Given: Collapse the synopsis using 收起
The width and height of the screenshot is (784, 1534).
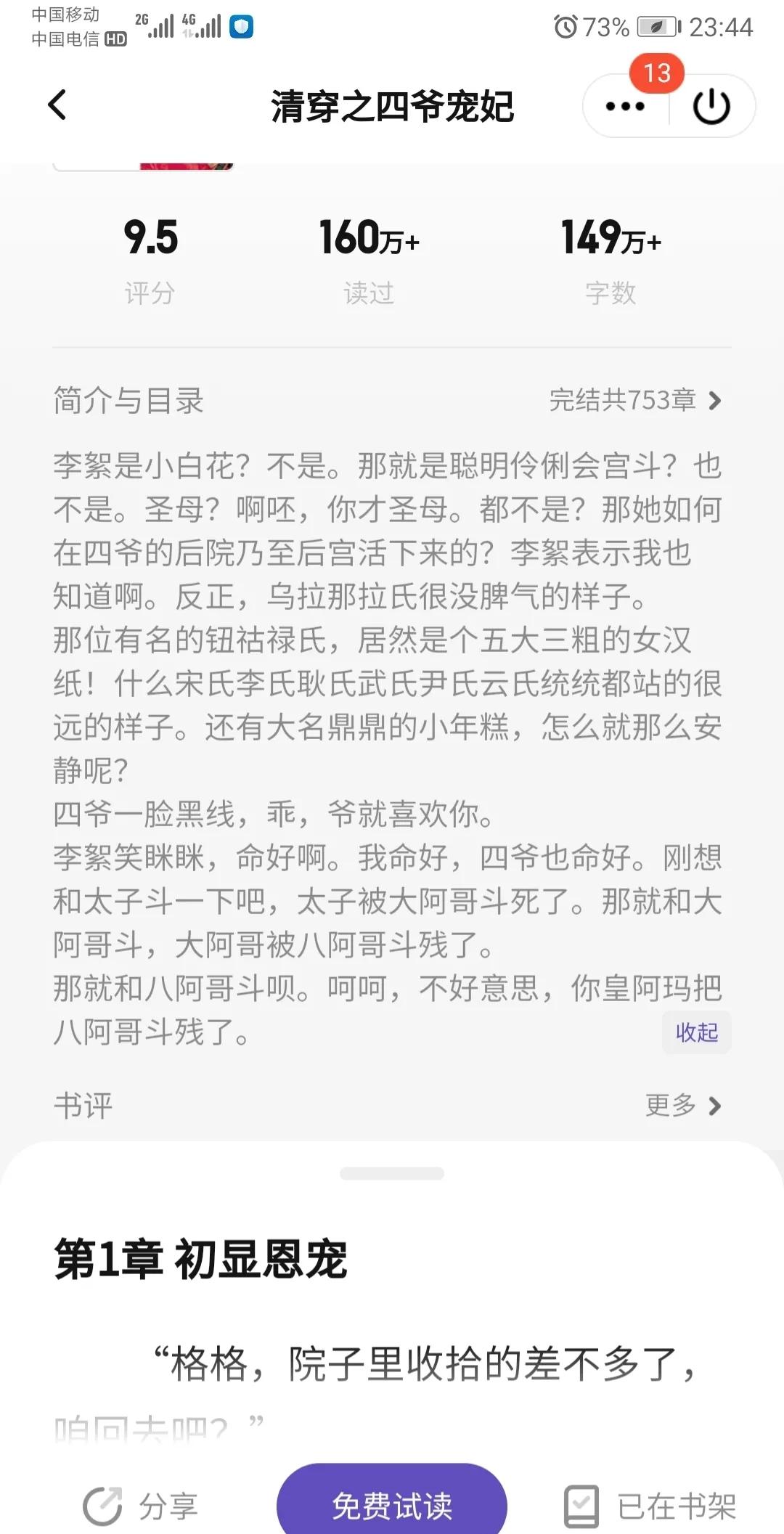Looking at the screenshot, I should tap(696, 1033).
